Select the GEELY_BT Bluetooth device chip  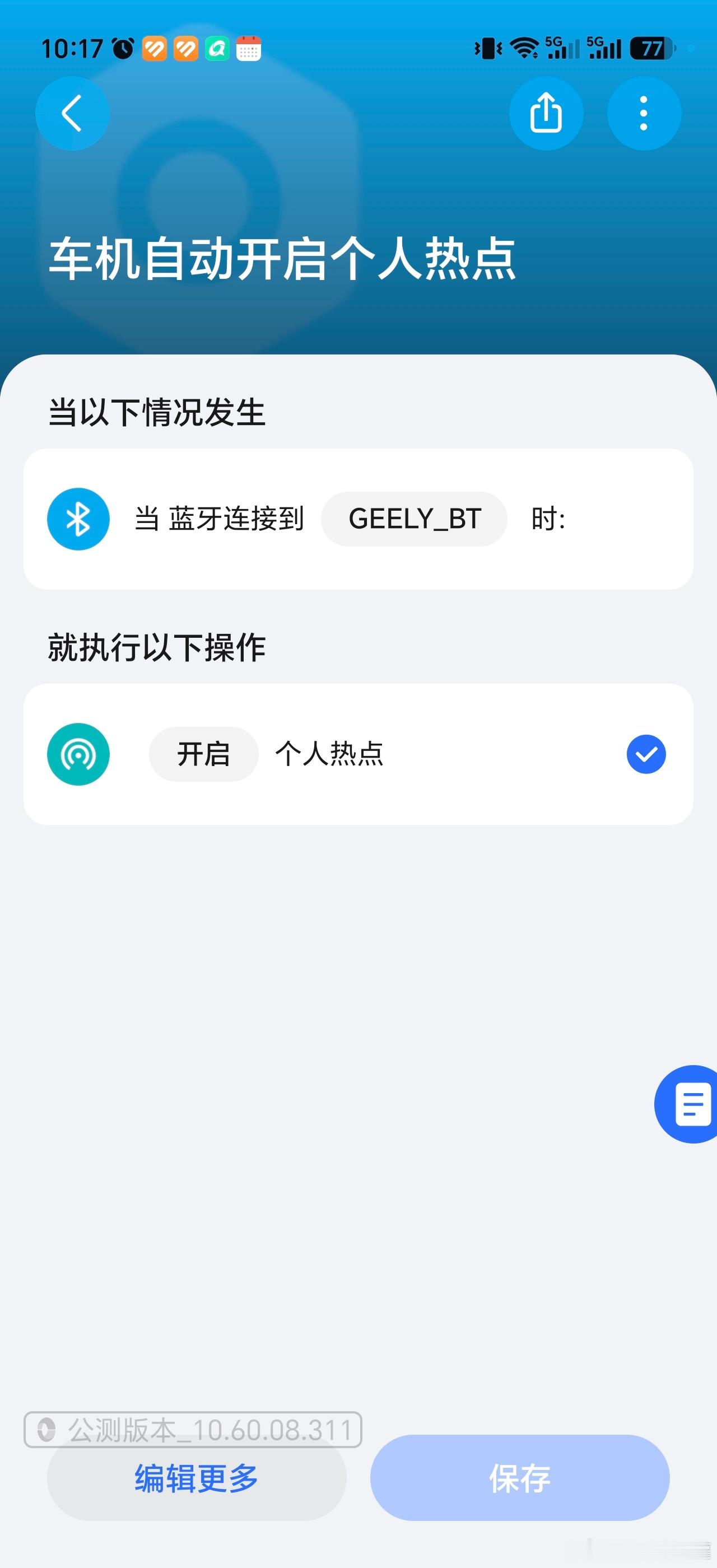click(414, 519)
